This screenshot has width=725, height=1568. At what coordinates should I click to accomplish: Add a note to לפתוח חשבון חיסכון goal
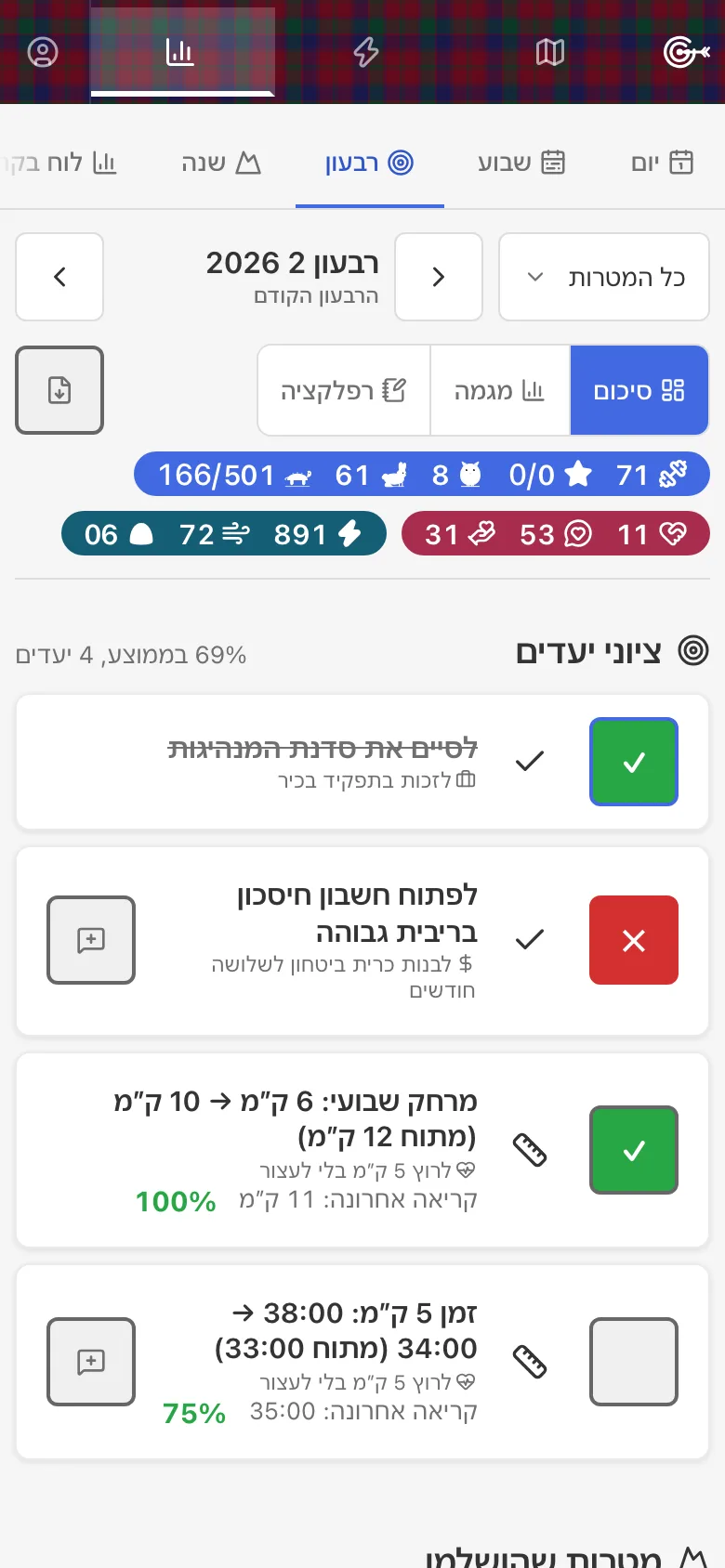click(x=91, y=940)
